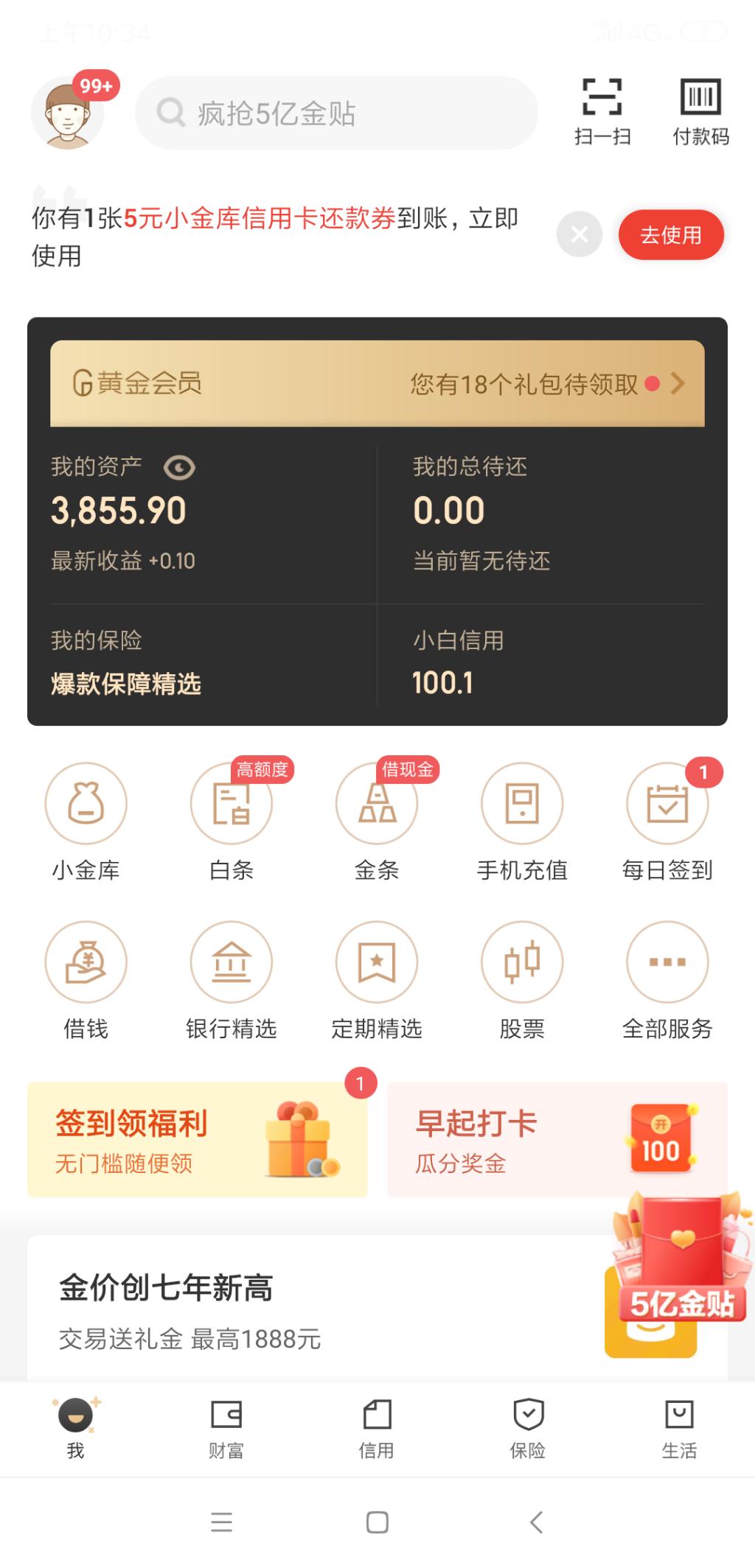This screenshot has height=1568, width=755.
Task: Open the 早起打卡 card
Action: coord(516,1139)
